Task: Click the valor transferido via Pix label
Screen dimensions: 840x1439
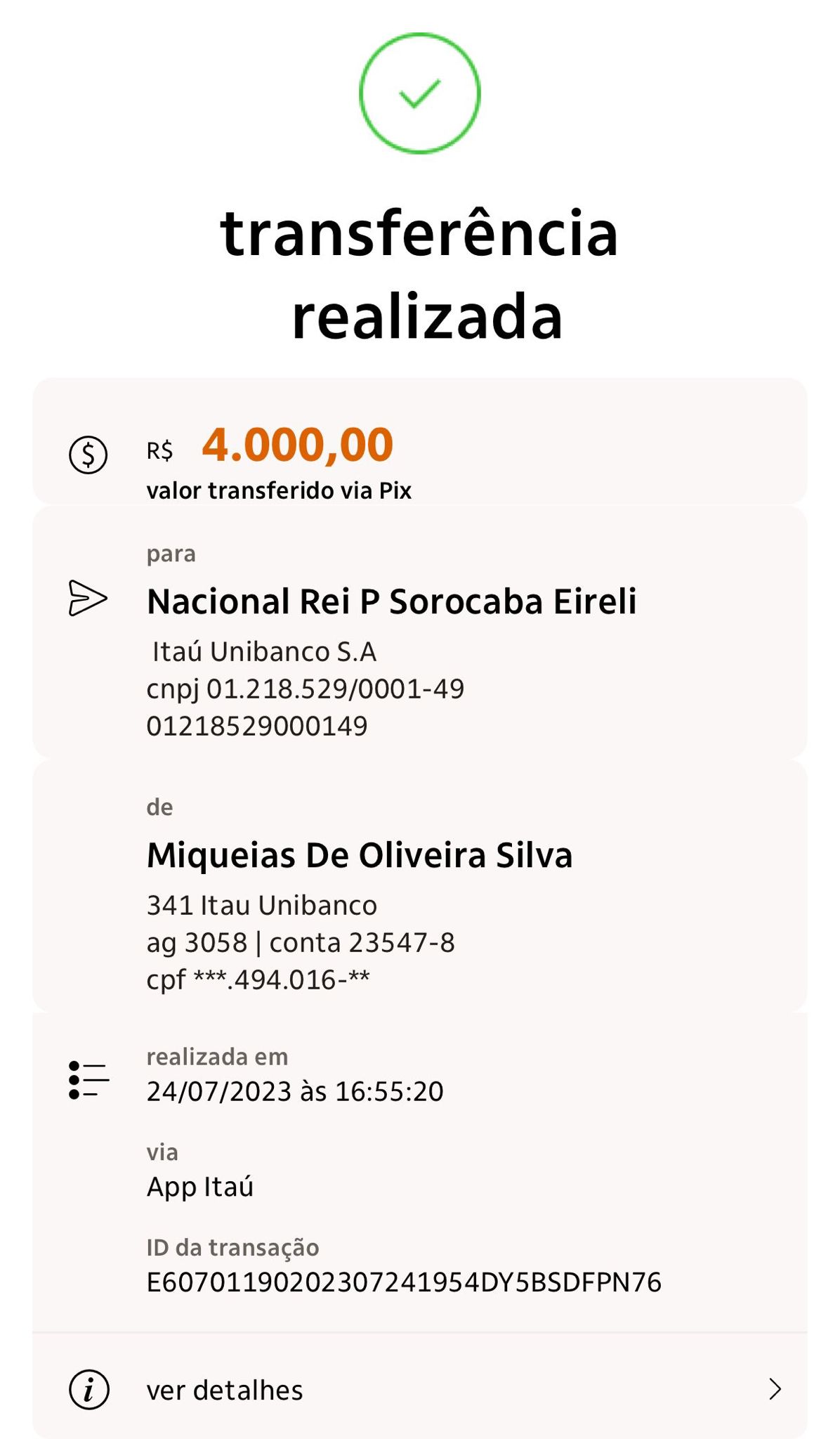Action: click(281, 492)
